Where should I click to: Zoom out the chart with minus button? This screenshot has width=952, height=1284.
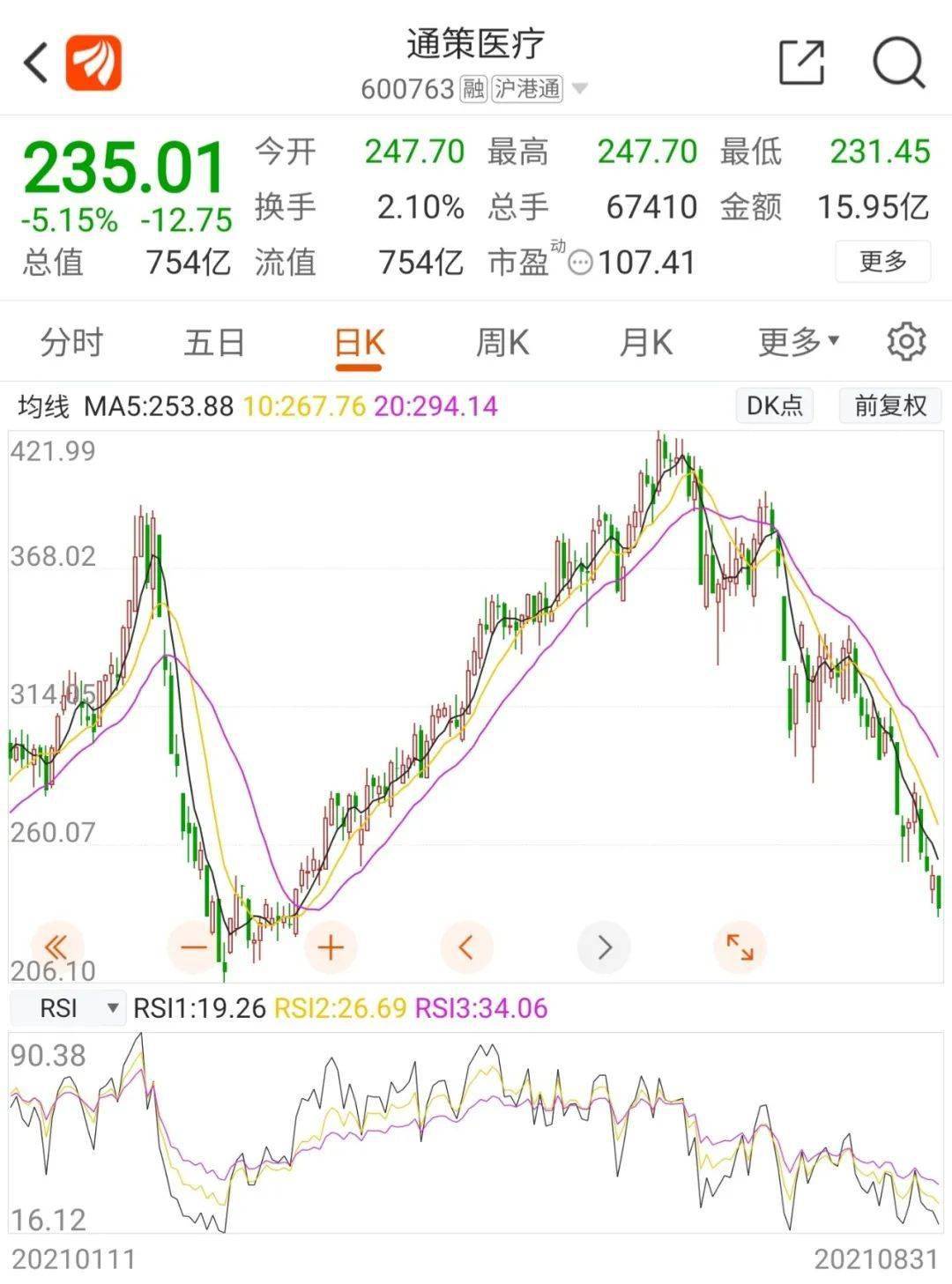click(x=193, y=947)
